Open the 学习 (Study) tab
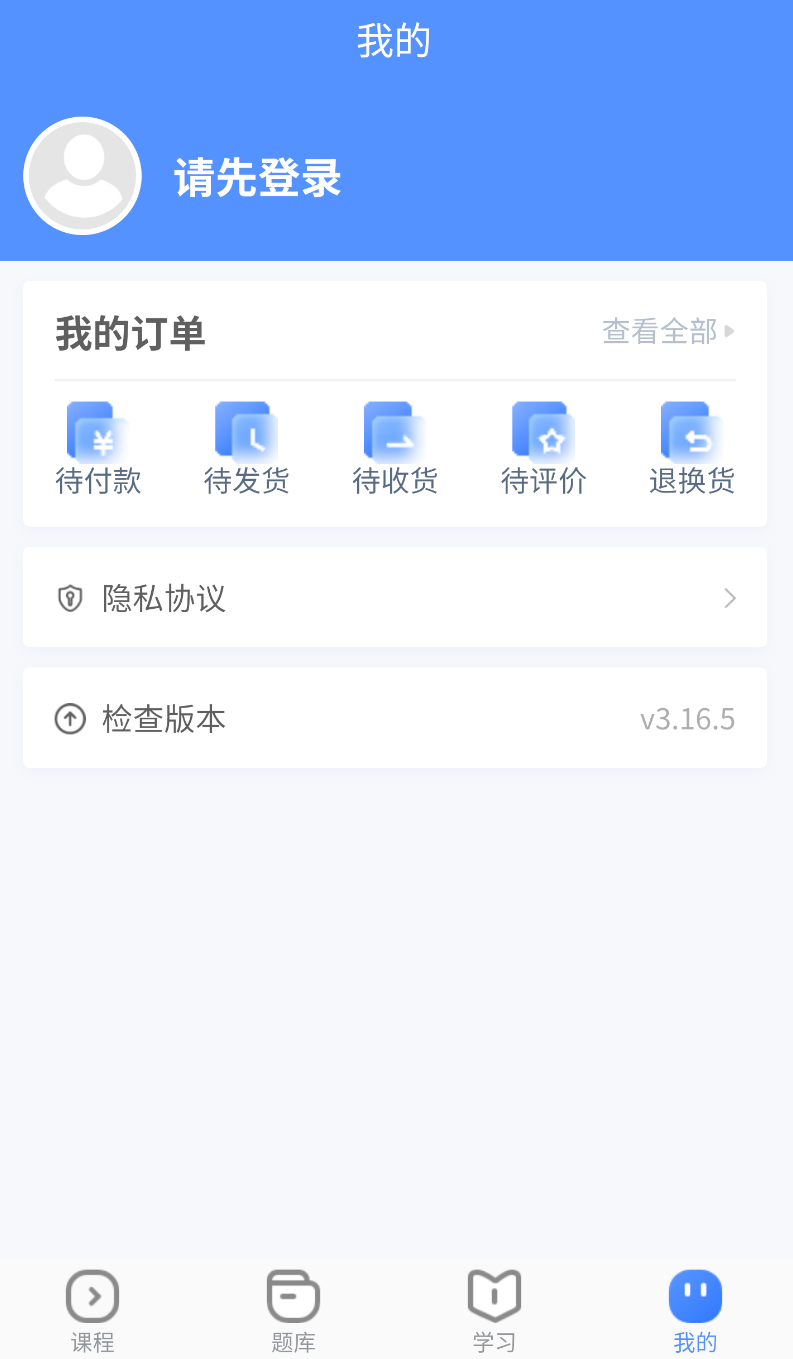793x1359 pixels. pyautogui.click(x=494, y=1308)
